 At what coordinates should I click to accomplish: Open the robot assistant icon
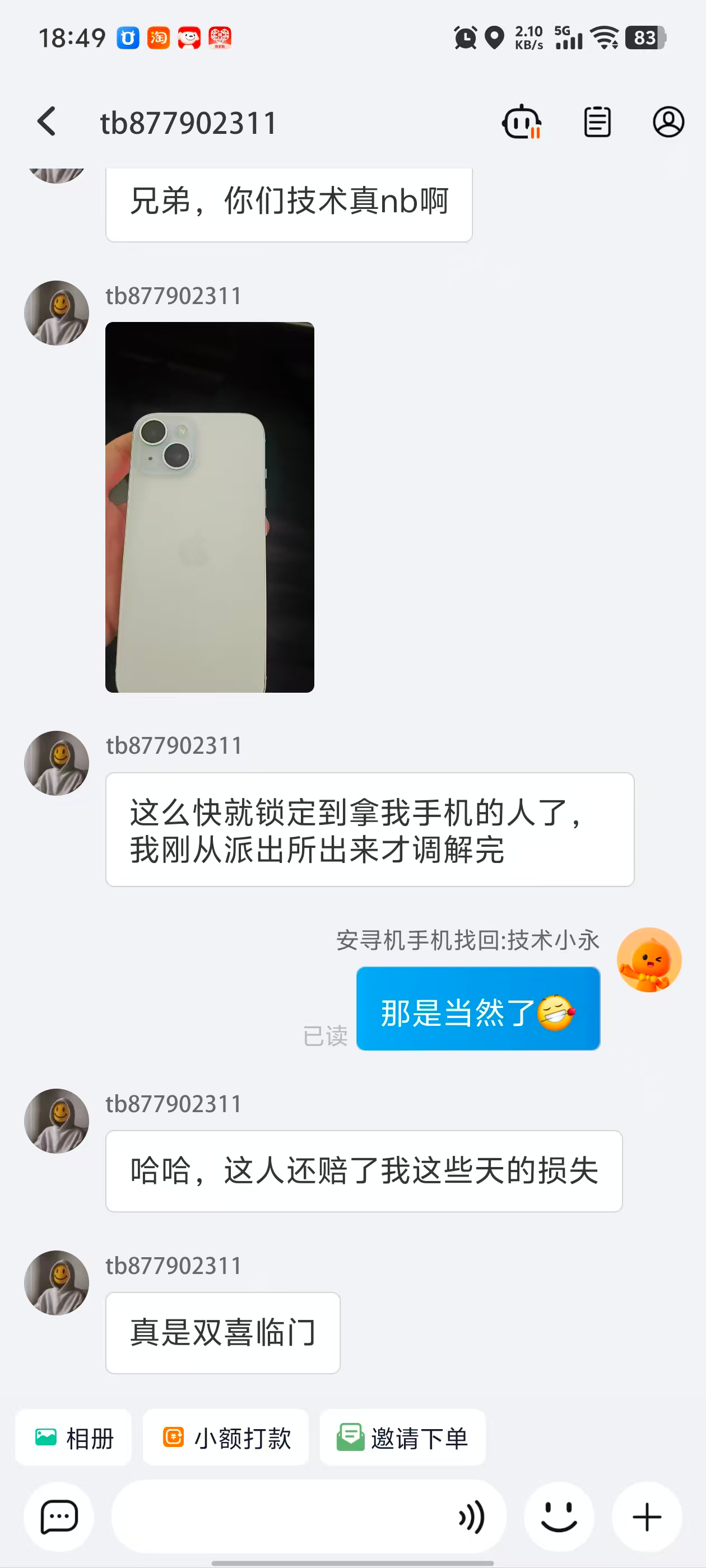point(522,122)
